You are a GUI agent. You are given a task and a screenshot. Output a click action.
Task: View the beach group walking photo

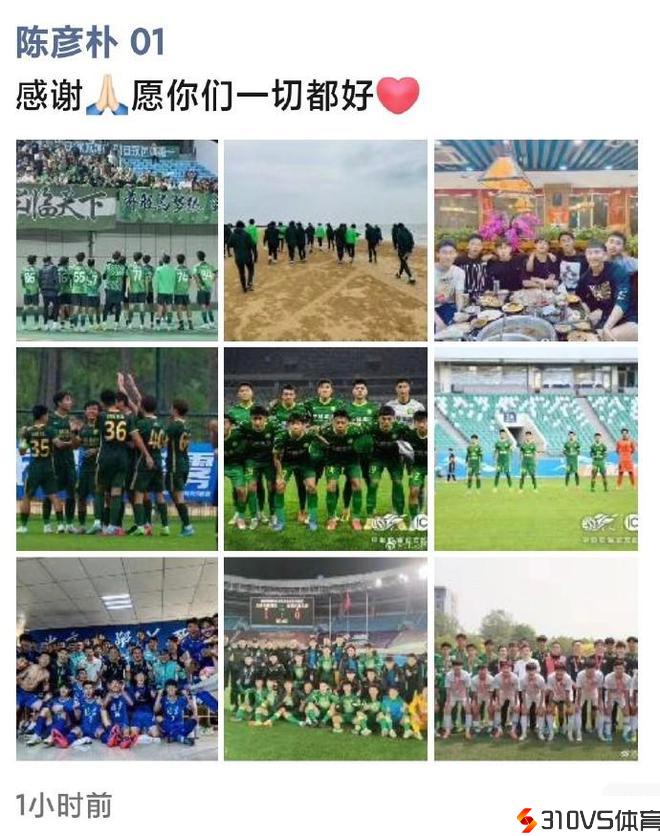326,240
